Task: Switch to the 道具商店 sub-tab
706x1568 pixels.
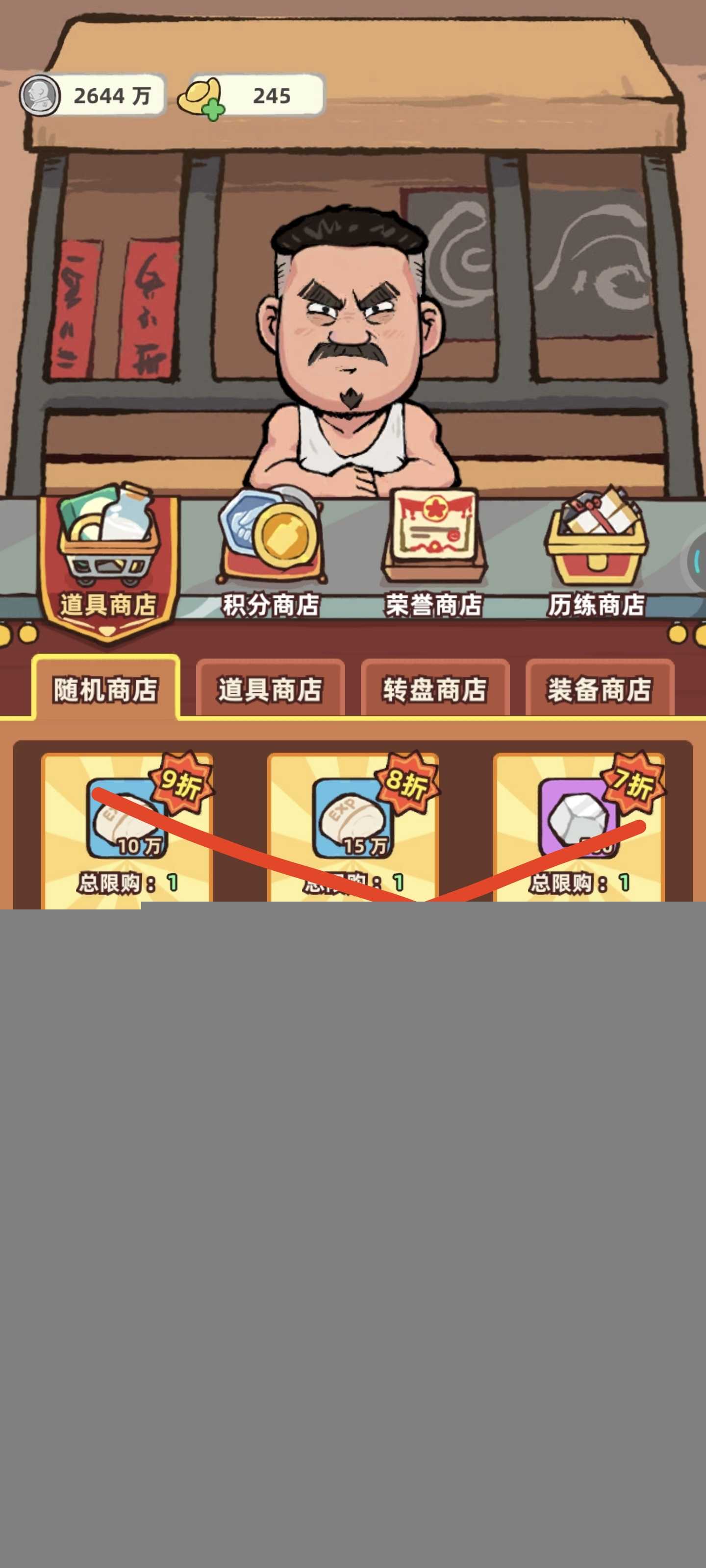Action: [x=271, y=689]
